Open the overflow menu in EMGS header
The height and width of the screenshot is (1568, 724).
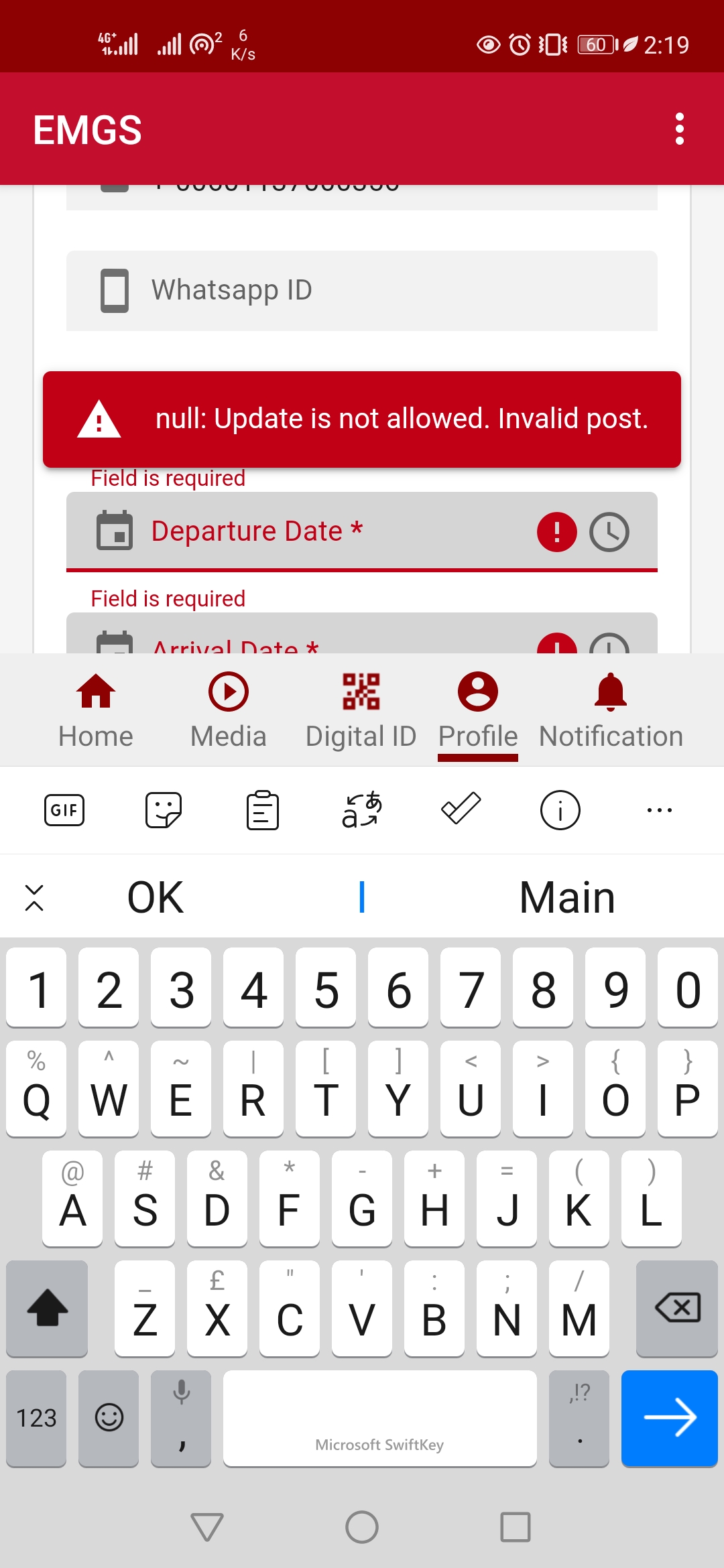click(x=679, y=129)
